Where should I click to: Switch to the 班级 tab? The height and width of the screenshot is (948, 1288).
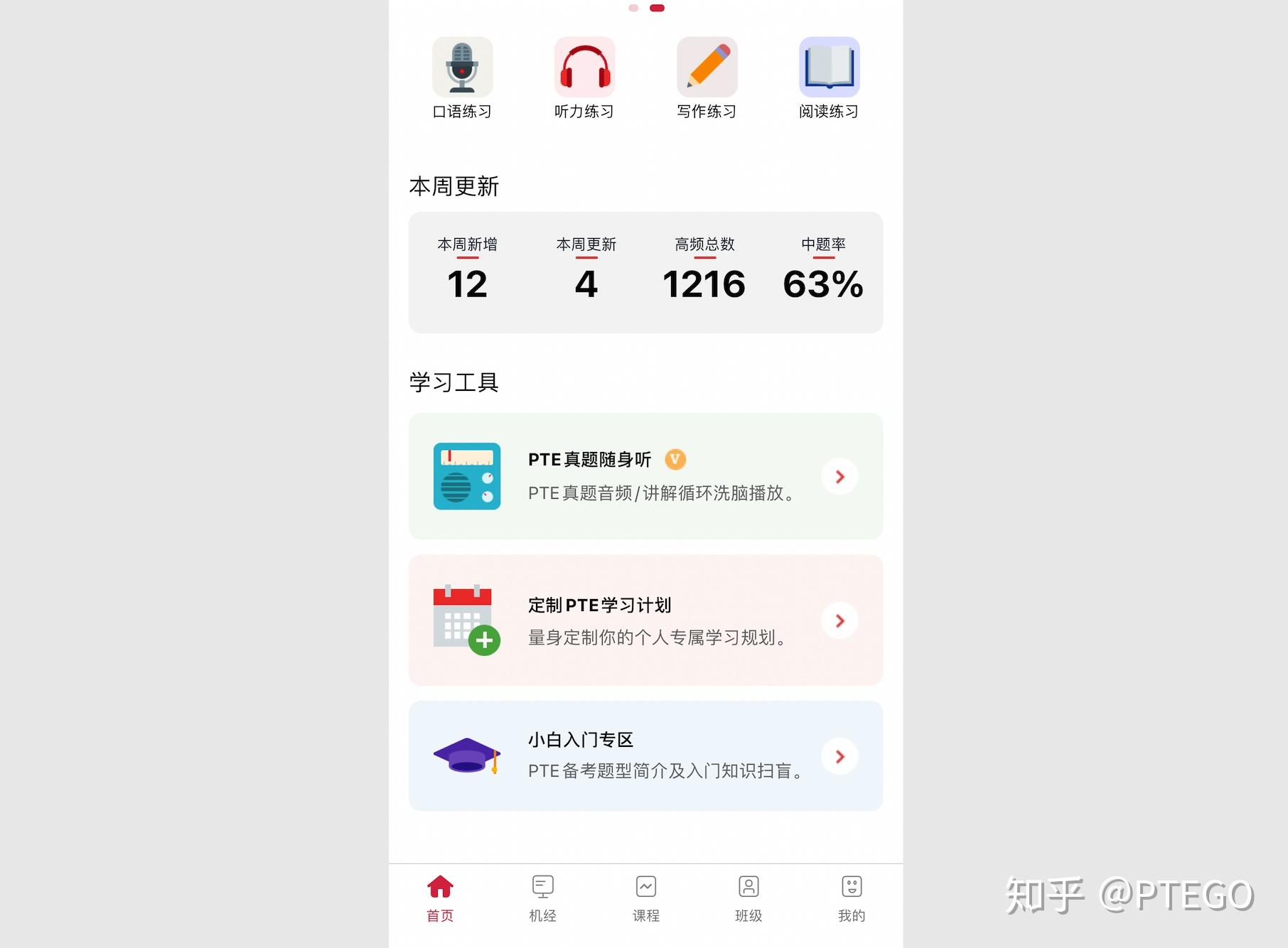coord(748,898)
